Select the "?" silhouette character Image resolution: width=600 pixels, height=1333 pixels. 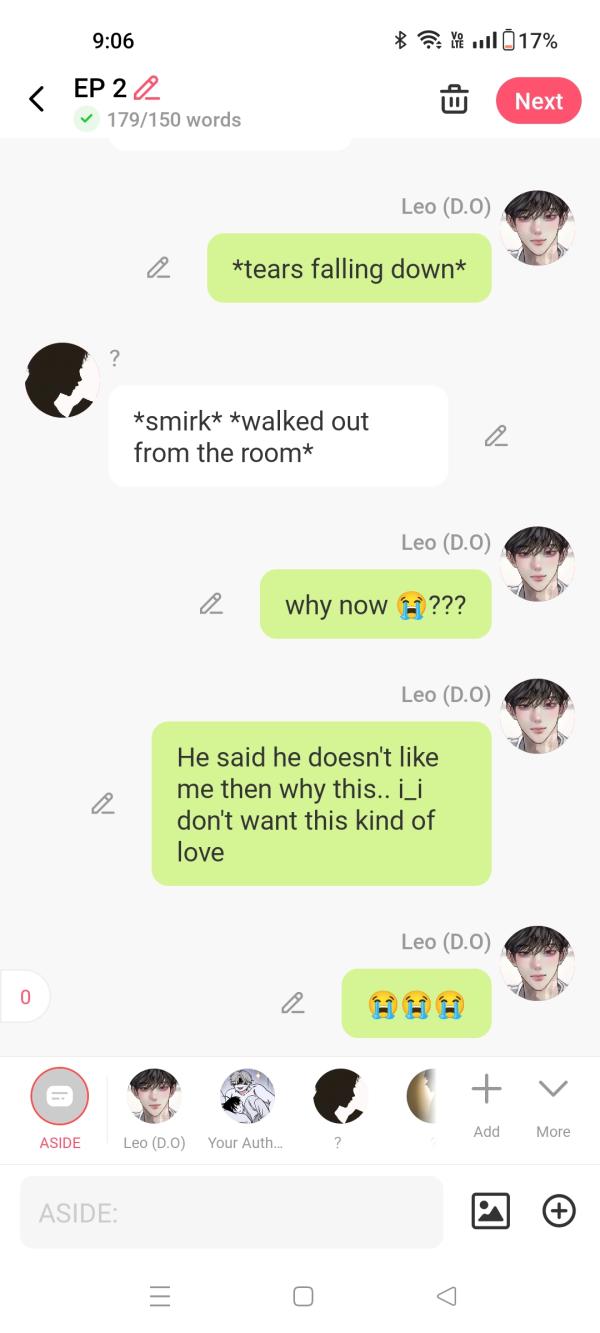click(338, 1098)
